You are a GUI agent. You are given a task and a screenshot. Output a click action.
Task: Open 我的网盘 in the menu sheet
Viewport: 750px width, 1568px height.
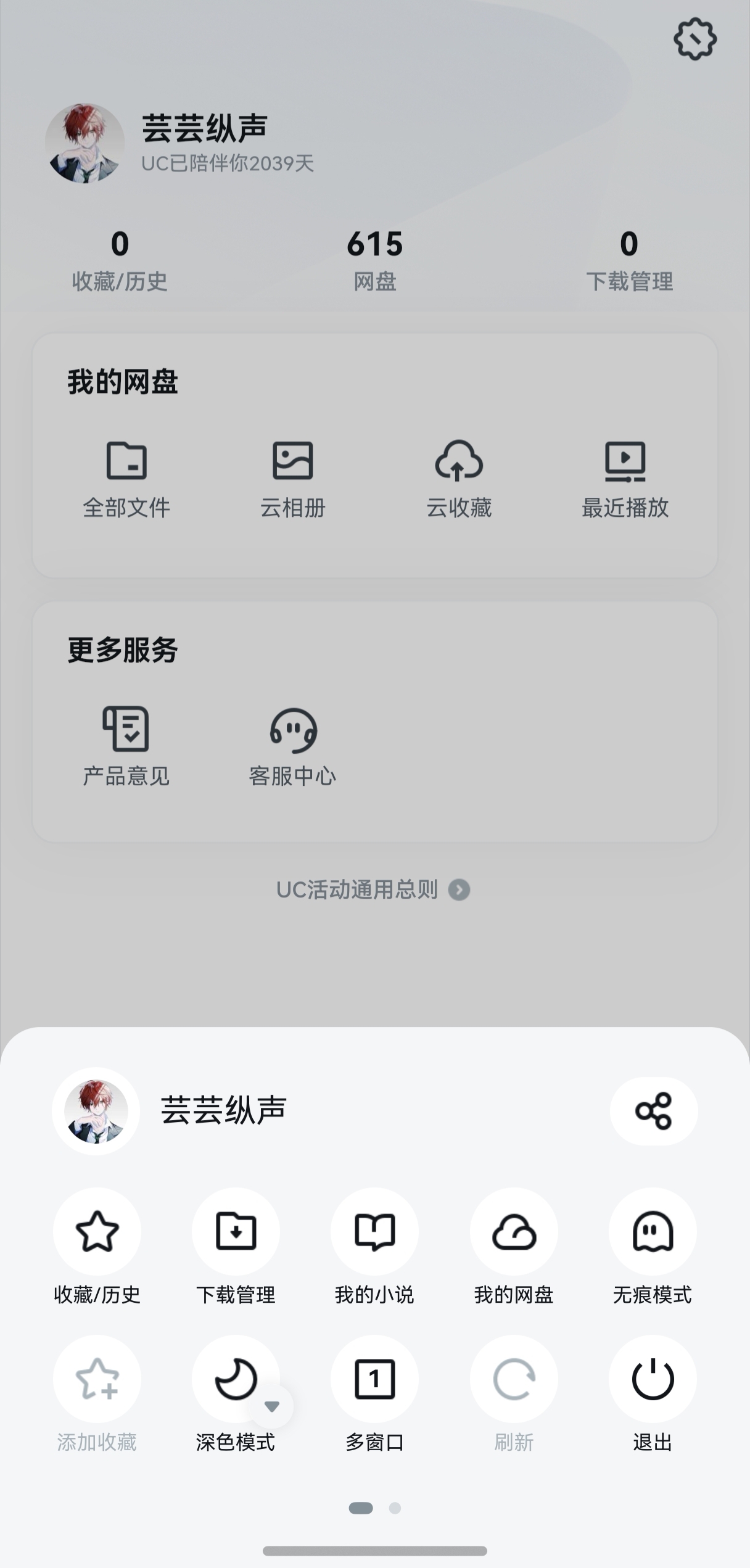514,1232
